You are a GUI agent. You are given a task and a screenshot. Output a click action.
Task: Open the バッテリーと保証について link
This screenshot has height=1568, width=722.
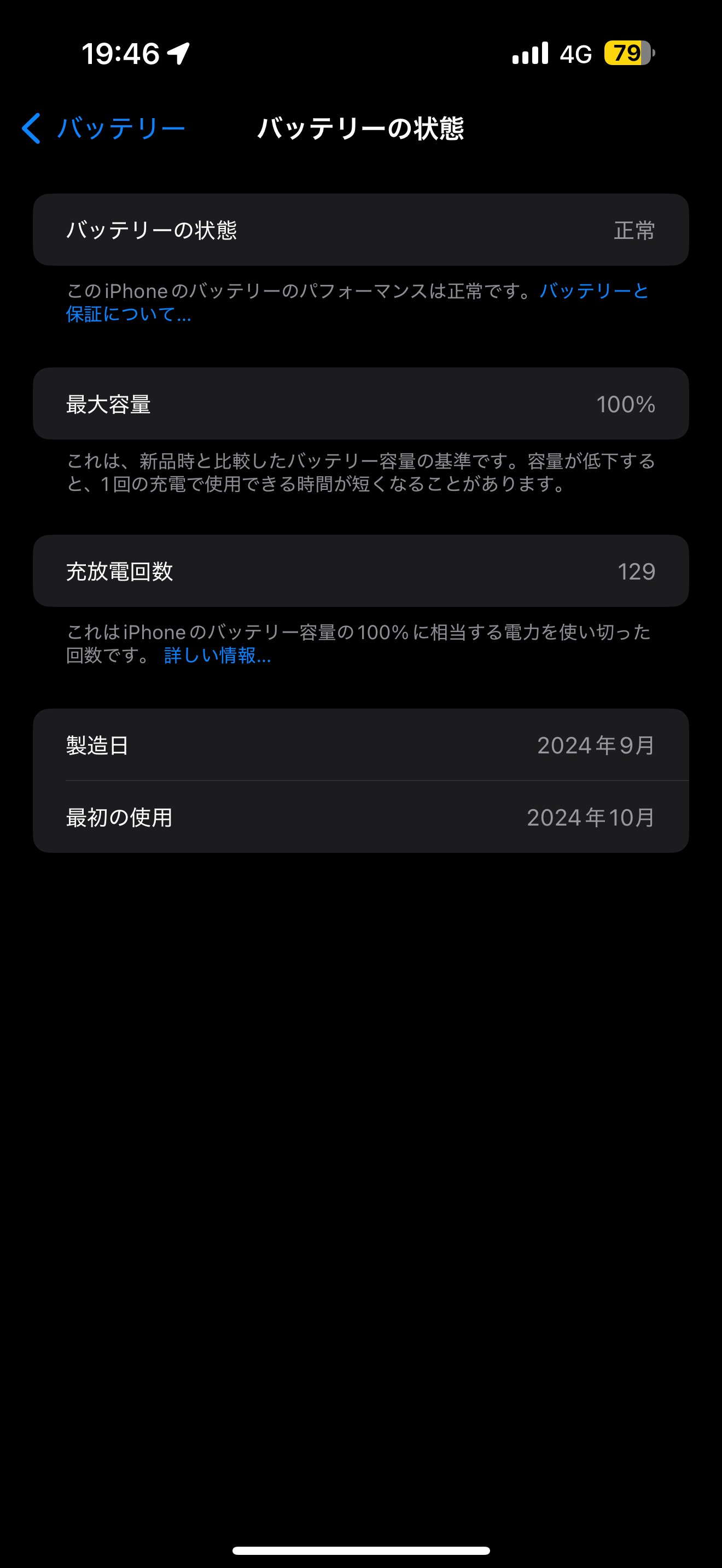(593, 291)
